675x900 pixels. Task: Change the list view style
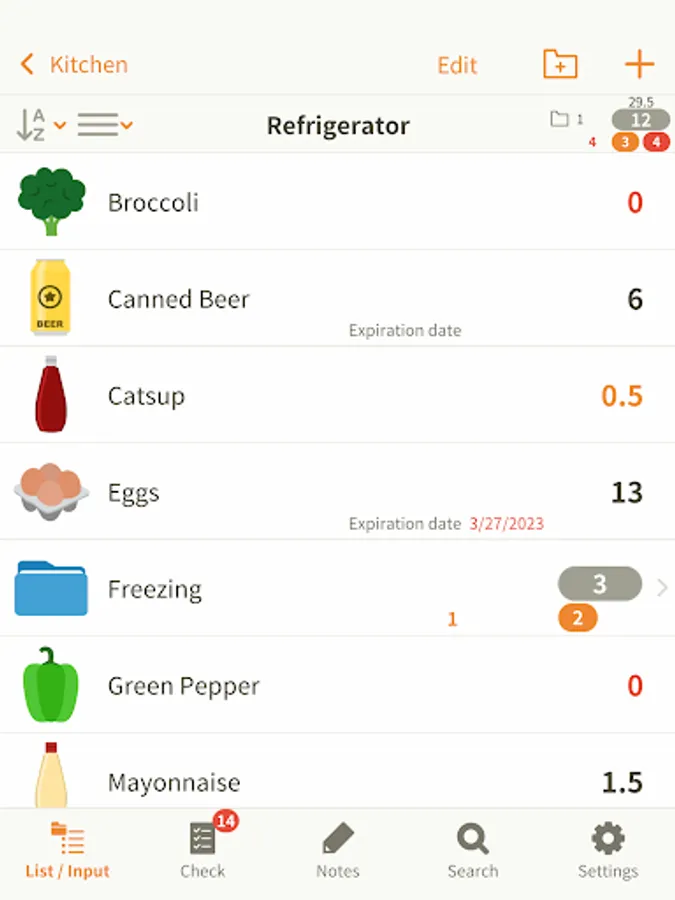click(x=105, y=125)
